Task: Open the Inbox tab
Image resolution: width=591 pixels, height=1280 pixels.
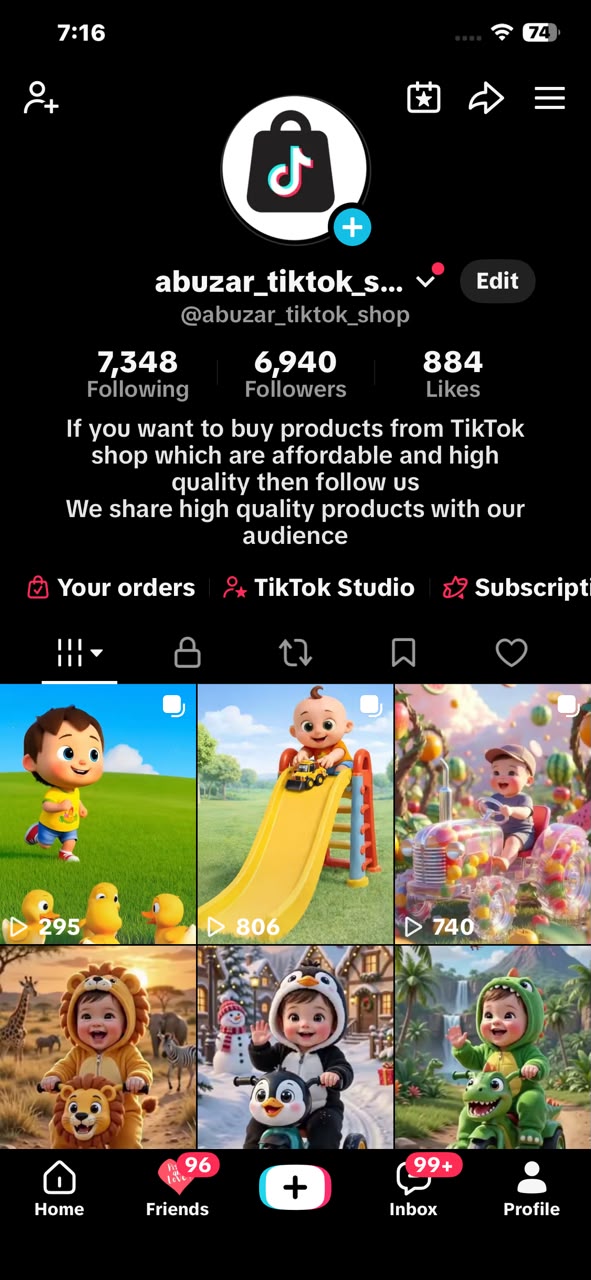Action: pos(414,1189)
